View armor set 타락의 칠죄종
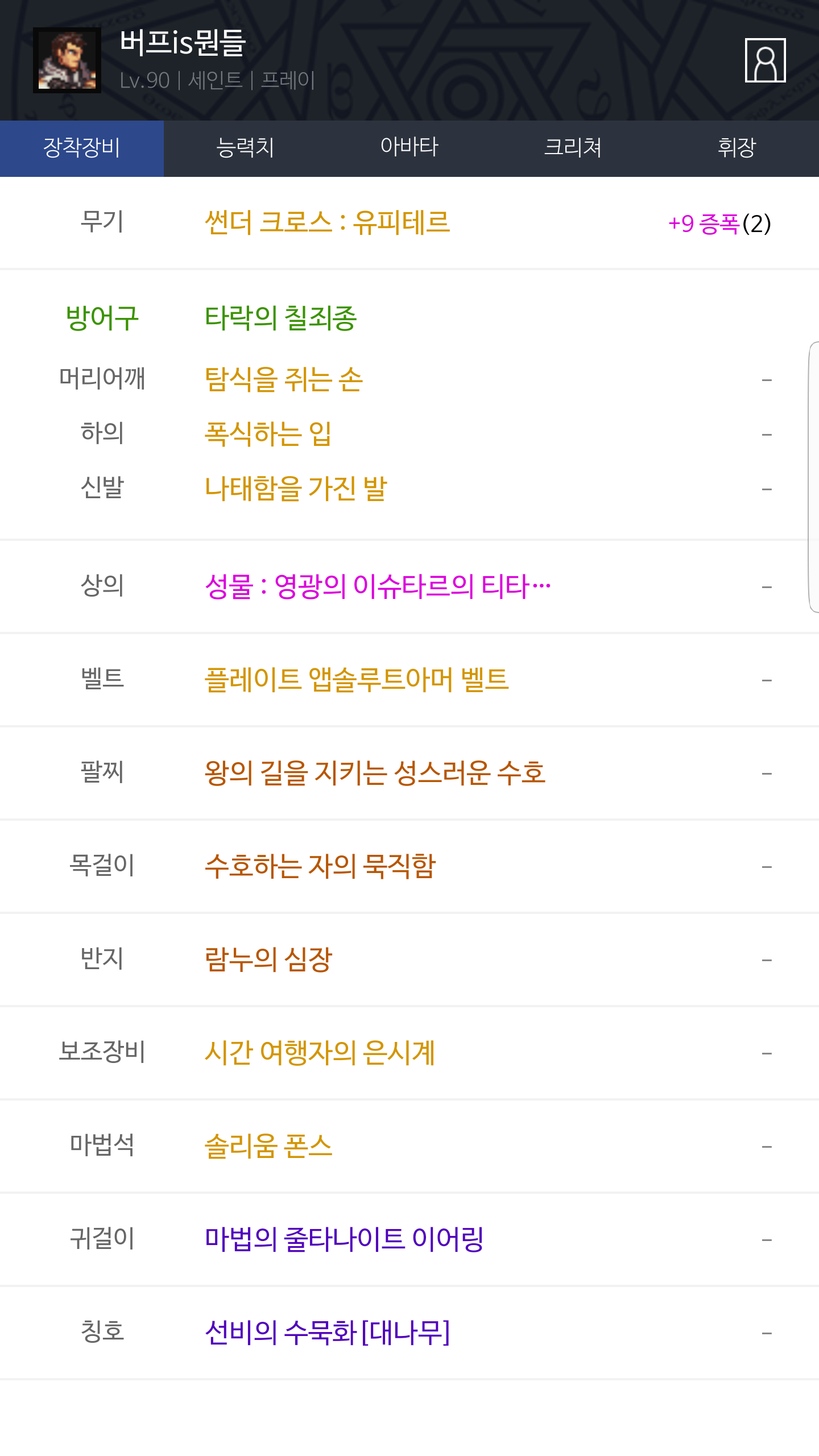The height and width of the screenshot is (1456, 819). 281,318
